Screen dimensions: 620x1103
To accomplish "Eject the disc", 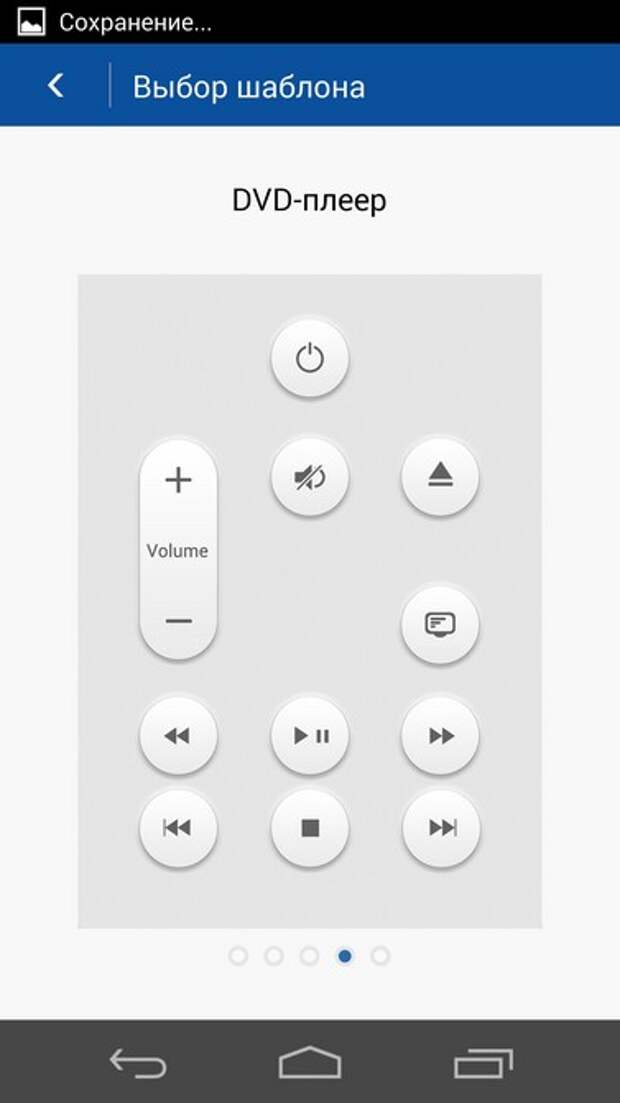I will tap(440, 478).
